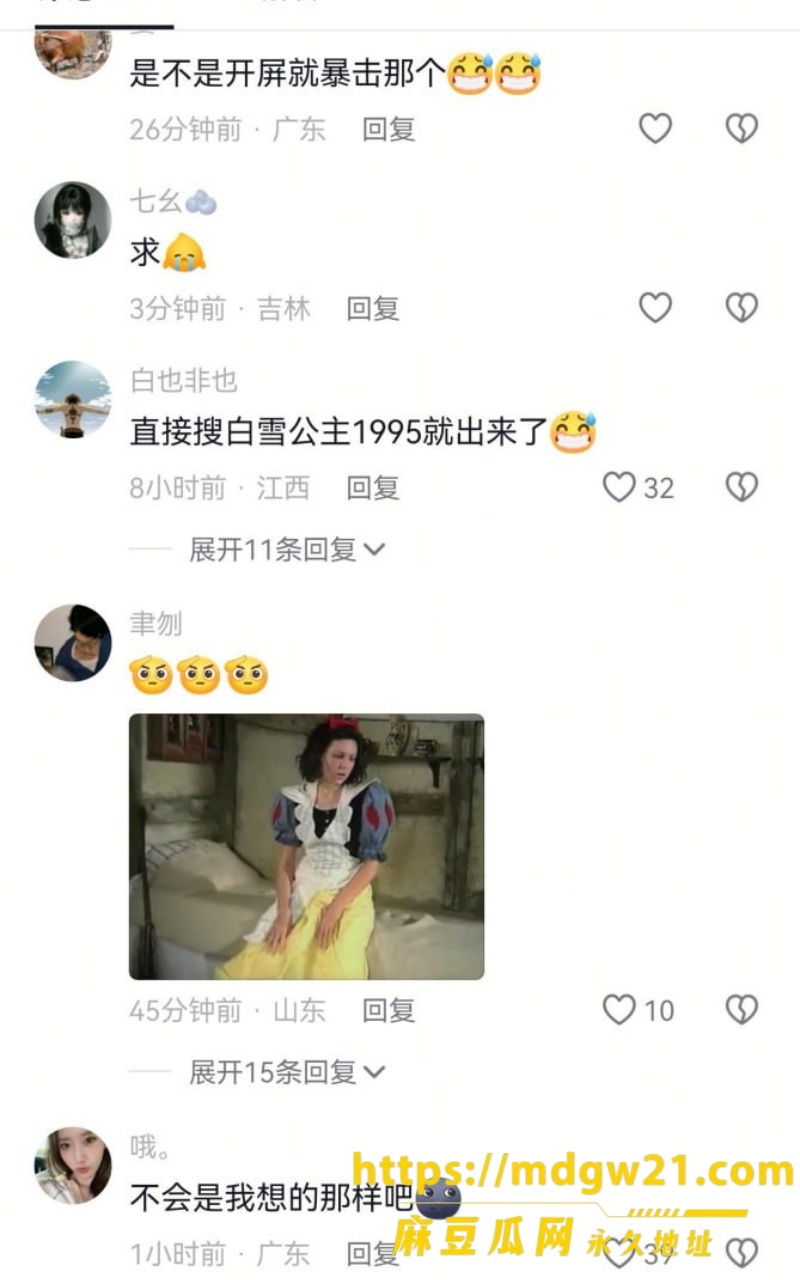Reply to the 26分钟前 广东 comment

pos(389,129)
